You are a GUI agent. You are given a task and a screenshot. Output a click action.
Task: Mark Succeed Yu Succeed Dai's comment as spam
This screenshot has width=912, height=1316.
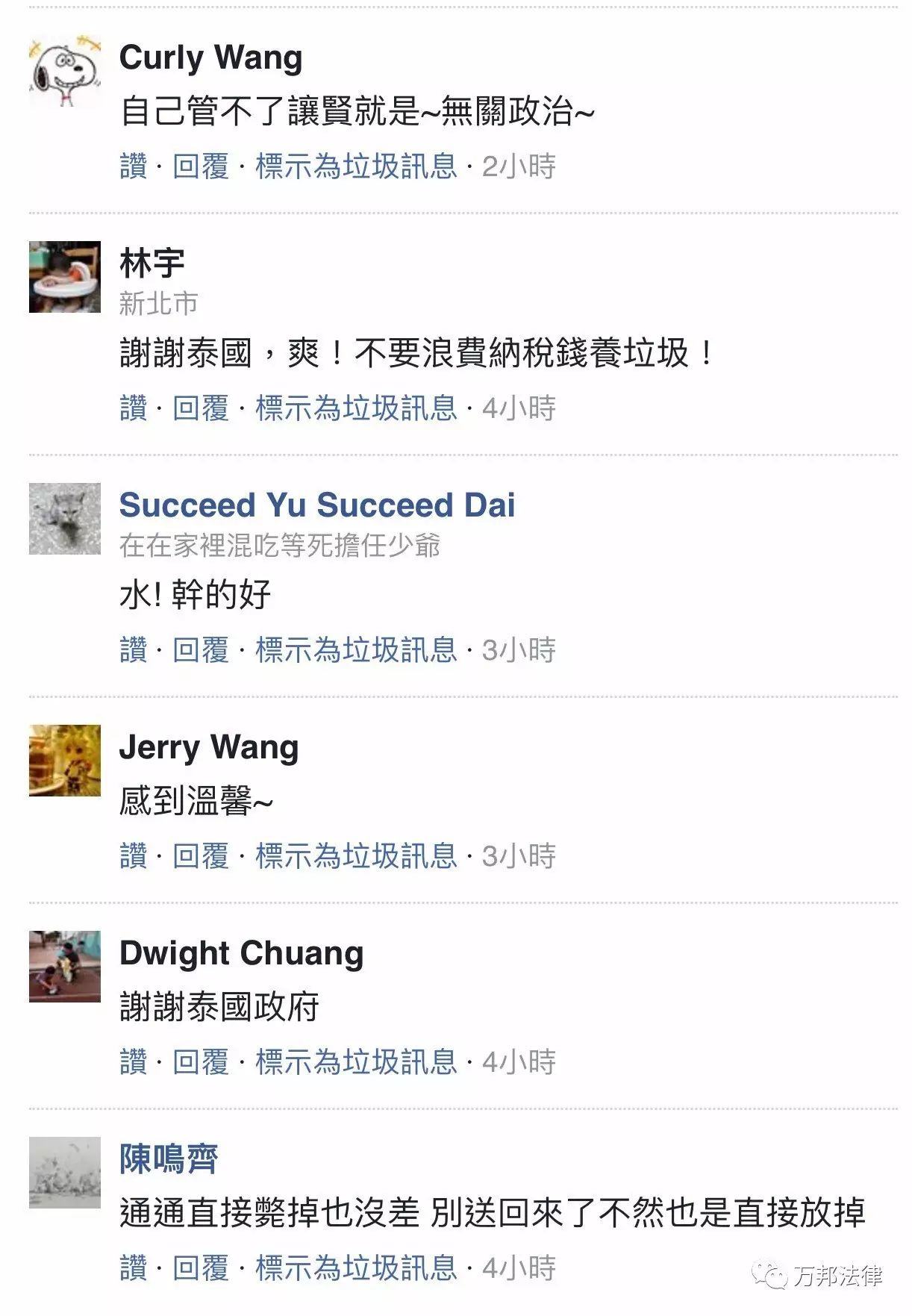(x=356, y=650)
